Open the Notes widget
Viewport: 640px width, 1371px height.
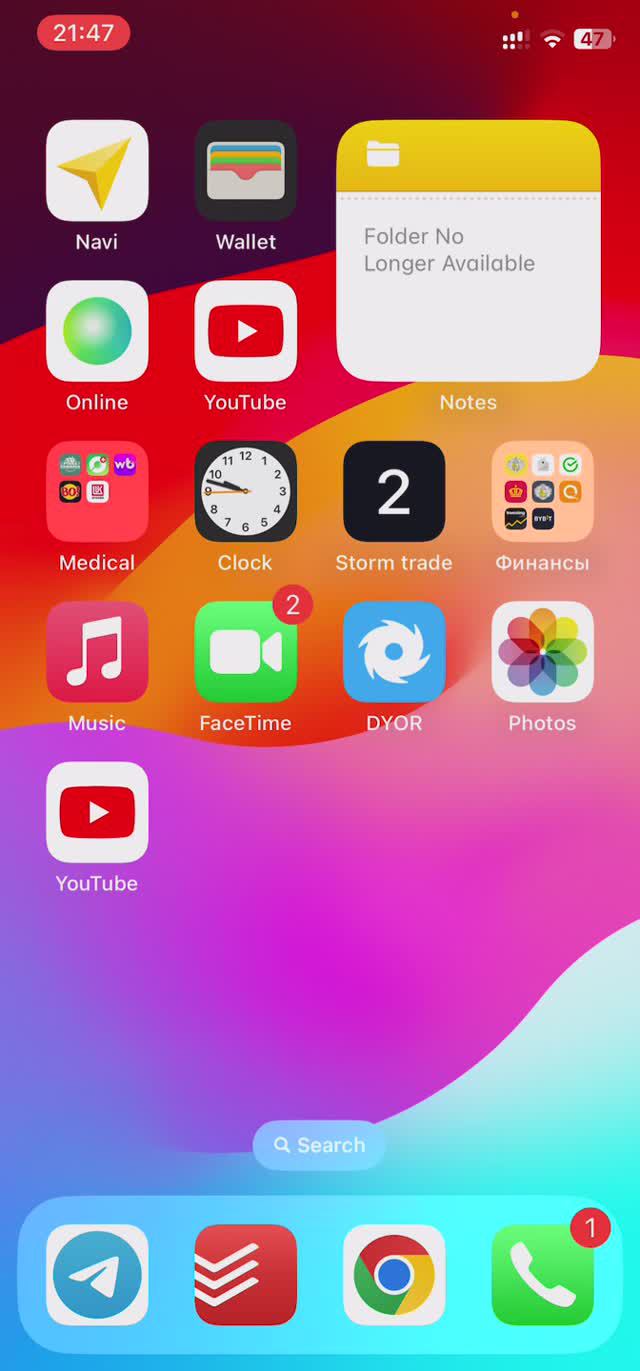(x=468, y=251)
